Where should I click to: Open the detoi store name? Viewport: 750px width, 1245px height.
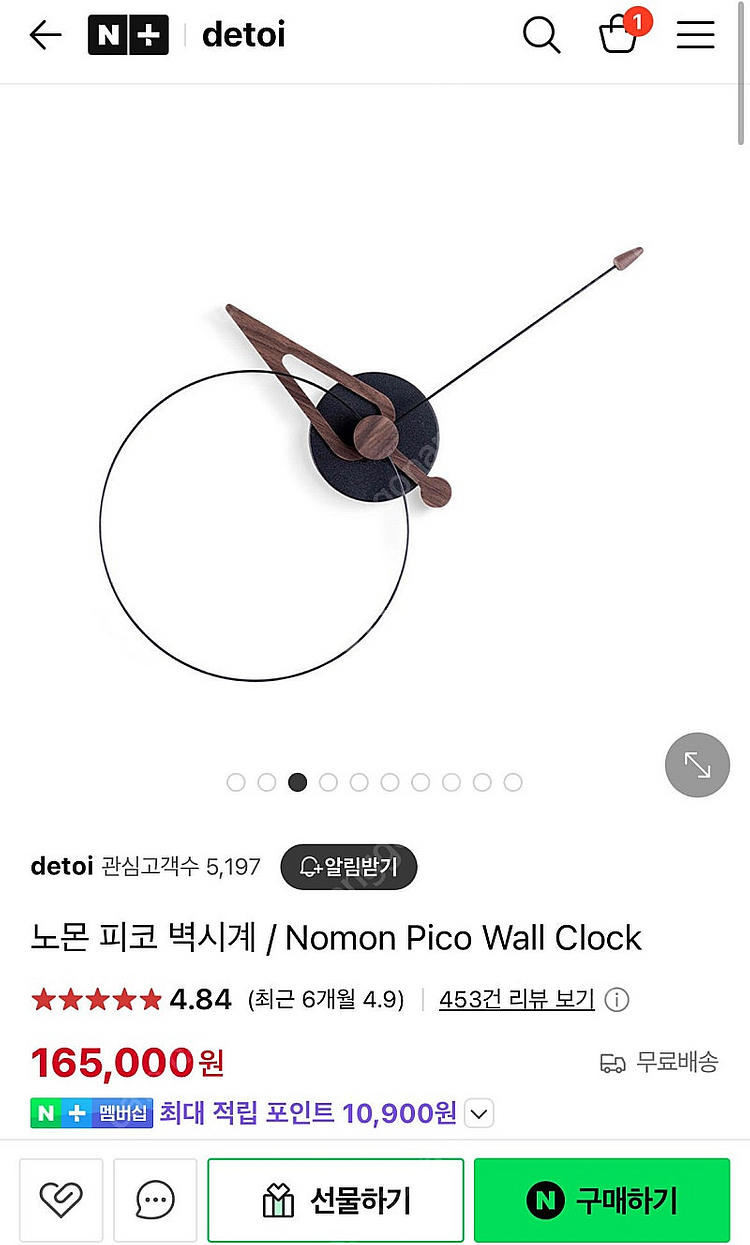pos(62,866)
